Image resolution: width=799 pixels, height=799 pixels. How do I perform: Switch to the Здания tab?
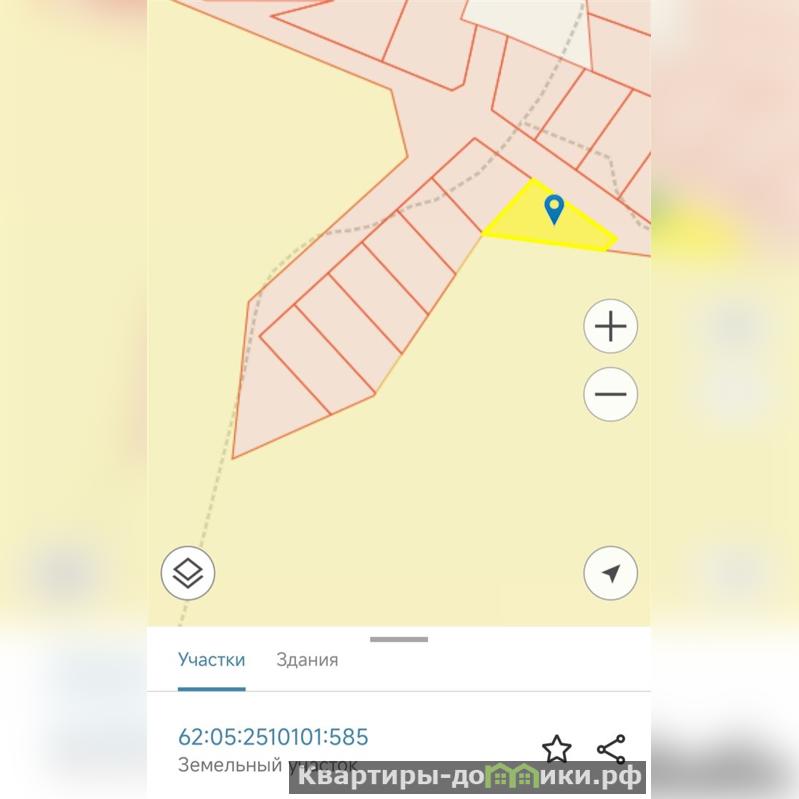pyautogui.click(x=307, y=660)
